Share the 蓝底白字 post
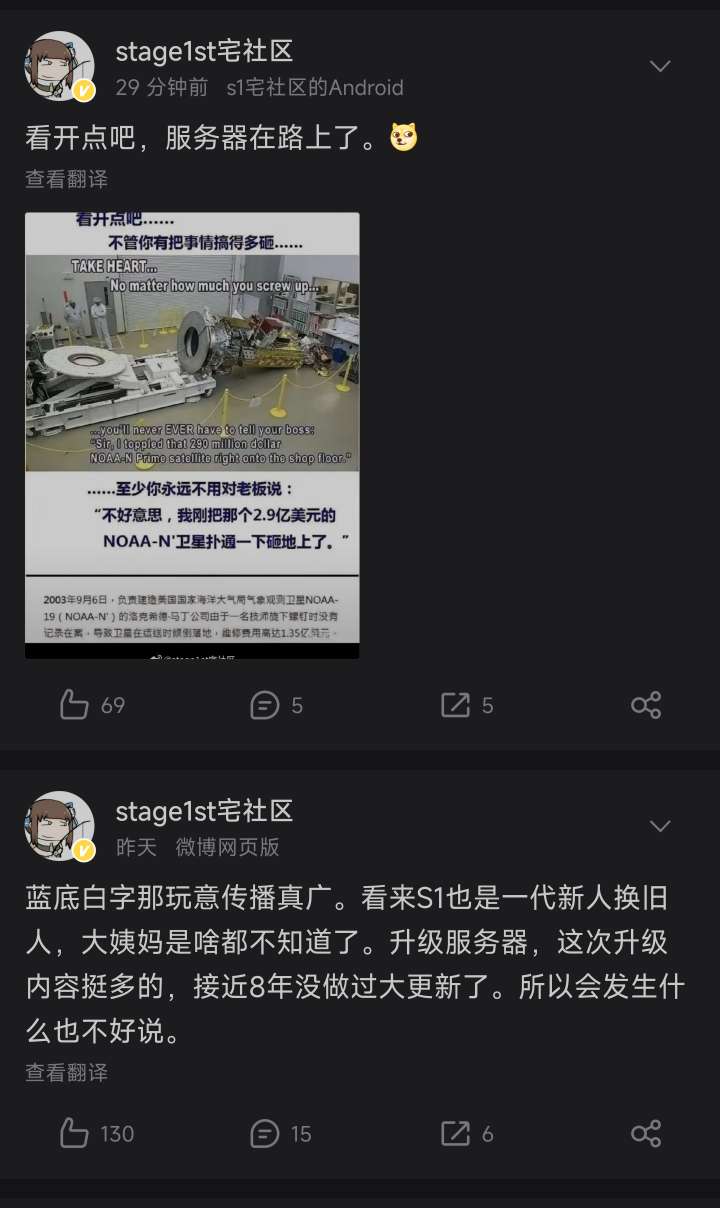Viewport: 720px width, 1208px height. tap(646, 1133)
